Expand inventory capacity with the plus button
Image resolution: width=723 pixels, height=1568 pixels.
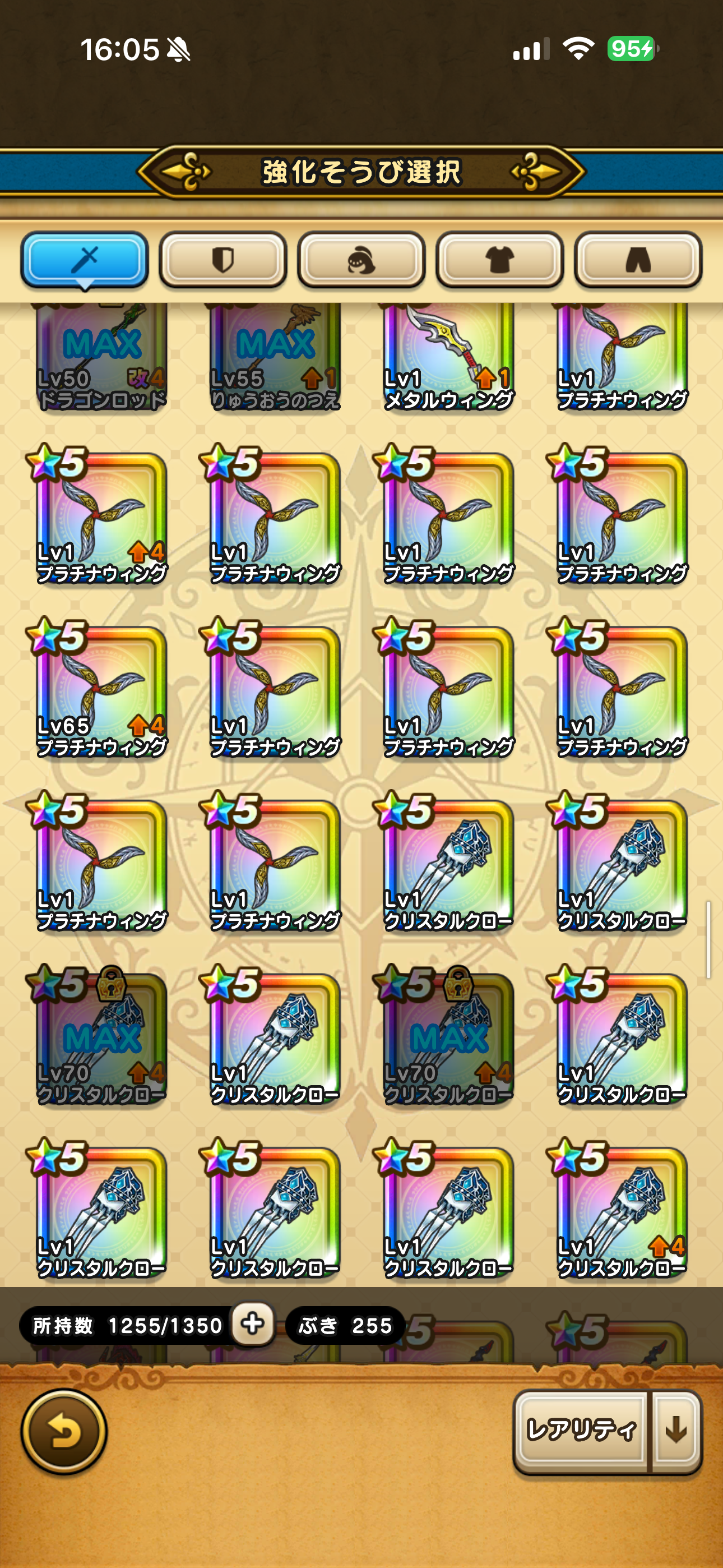pos(253,1324)
